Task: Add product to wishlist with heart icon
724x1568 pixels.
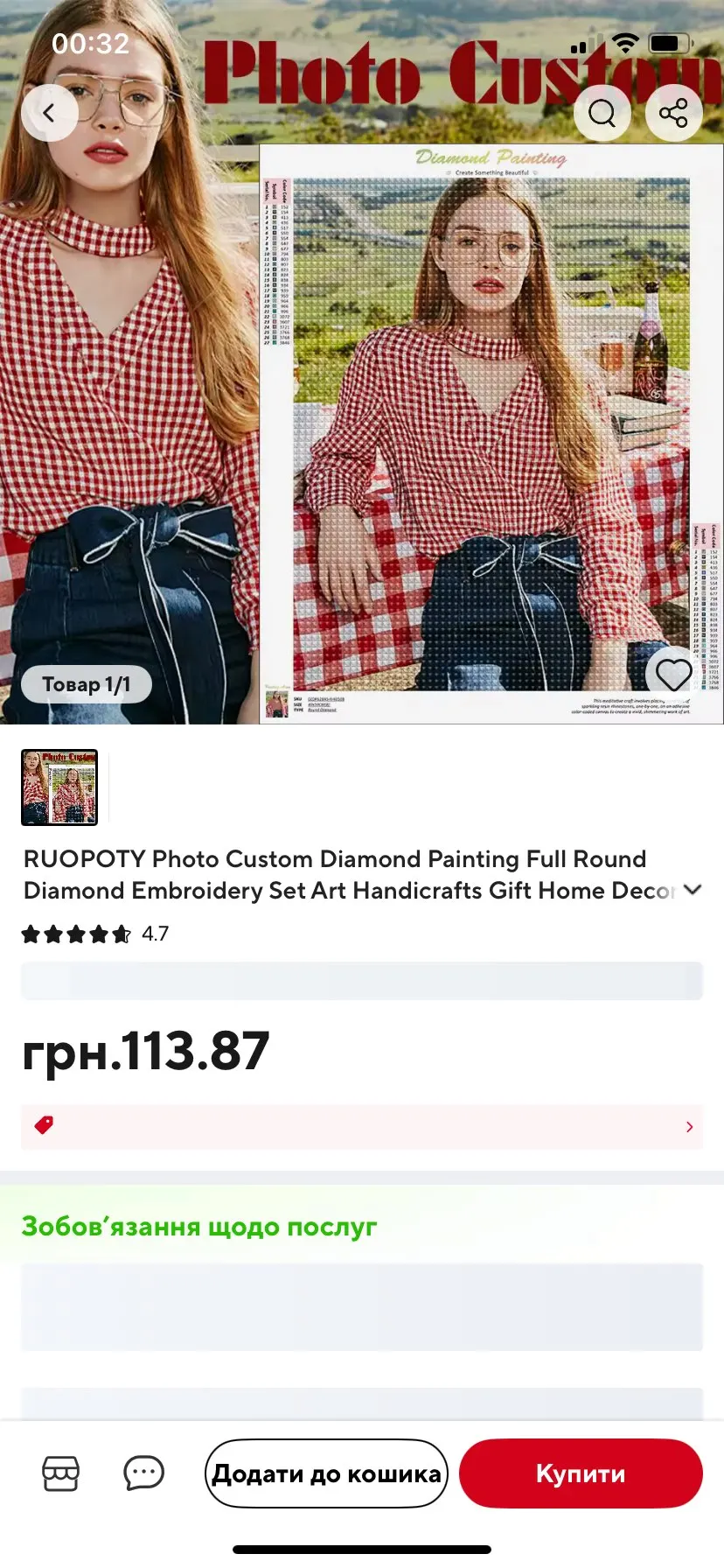Action: point(673,674)
